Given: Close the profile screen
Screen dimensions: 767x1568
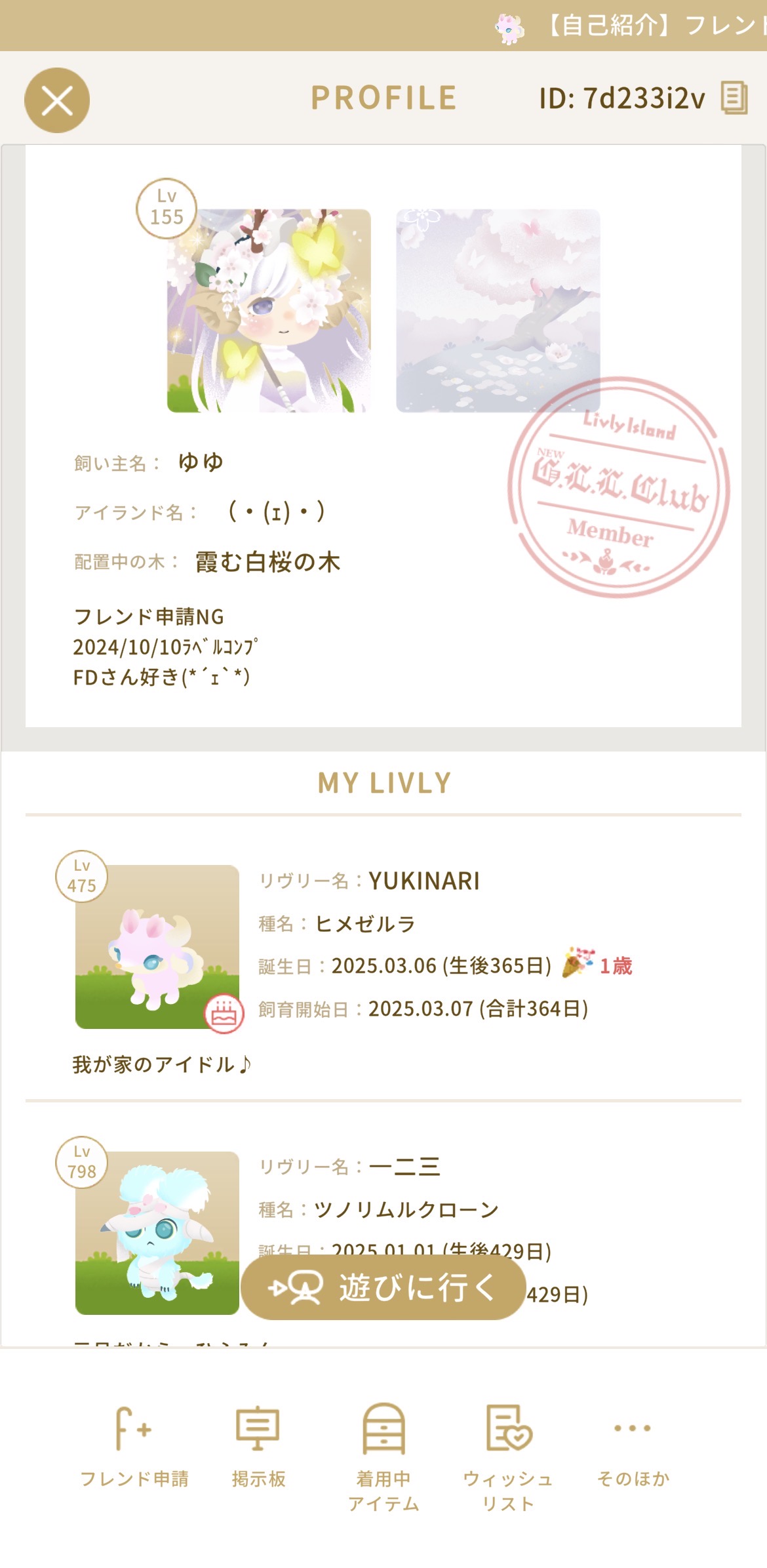Looking at the screenshot, I should pos(57,100).
